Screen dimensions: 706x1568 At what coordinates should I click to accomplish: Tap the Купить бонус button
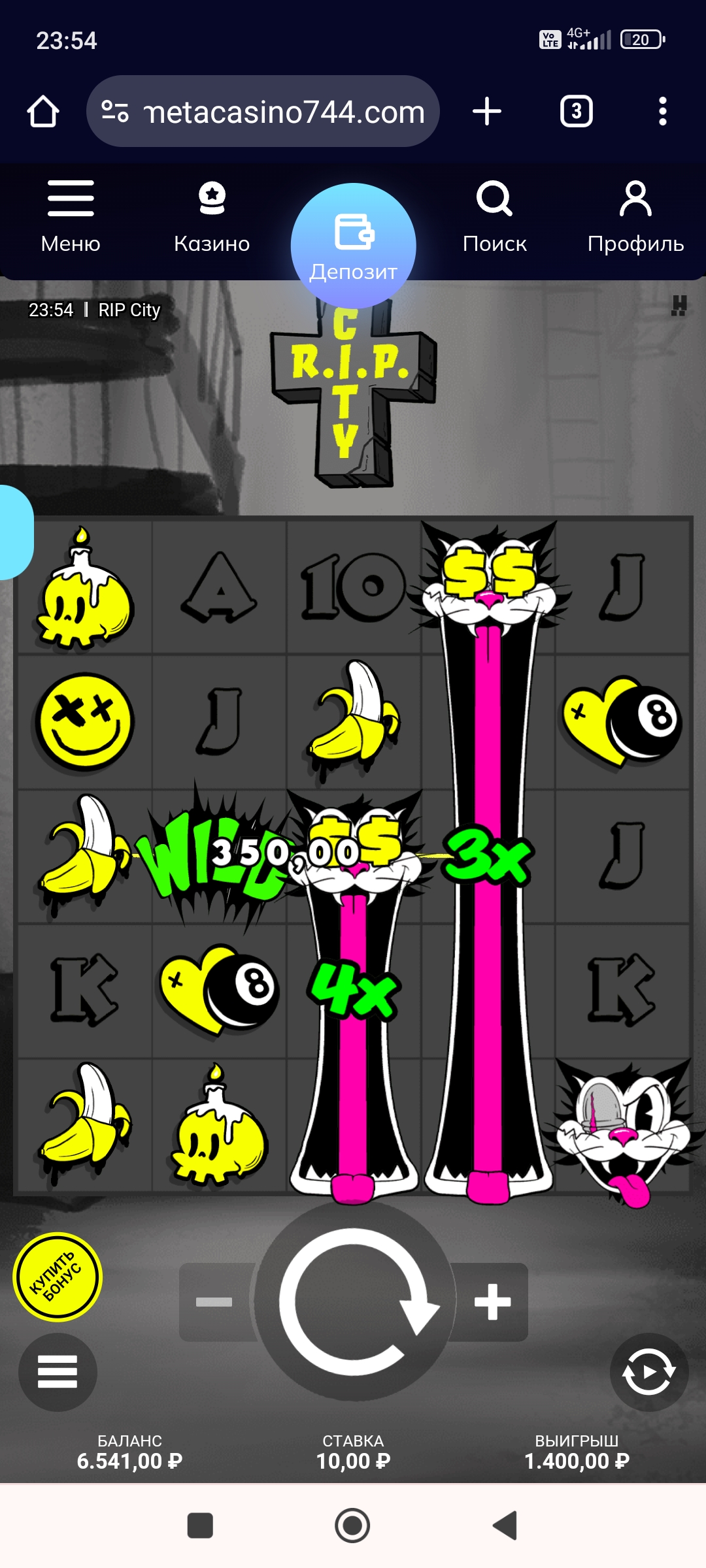(58, 1277)
